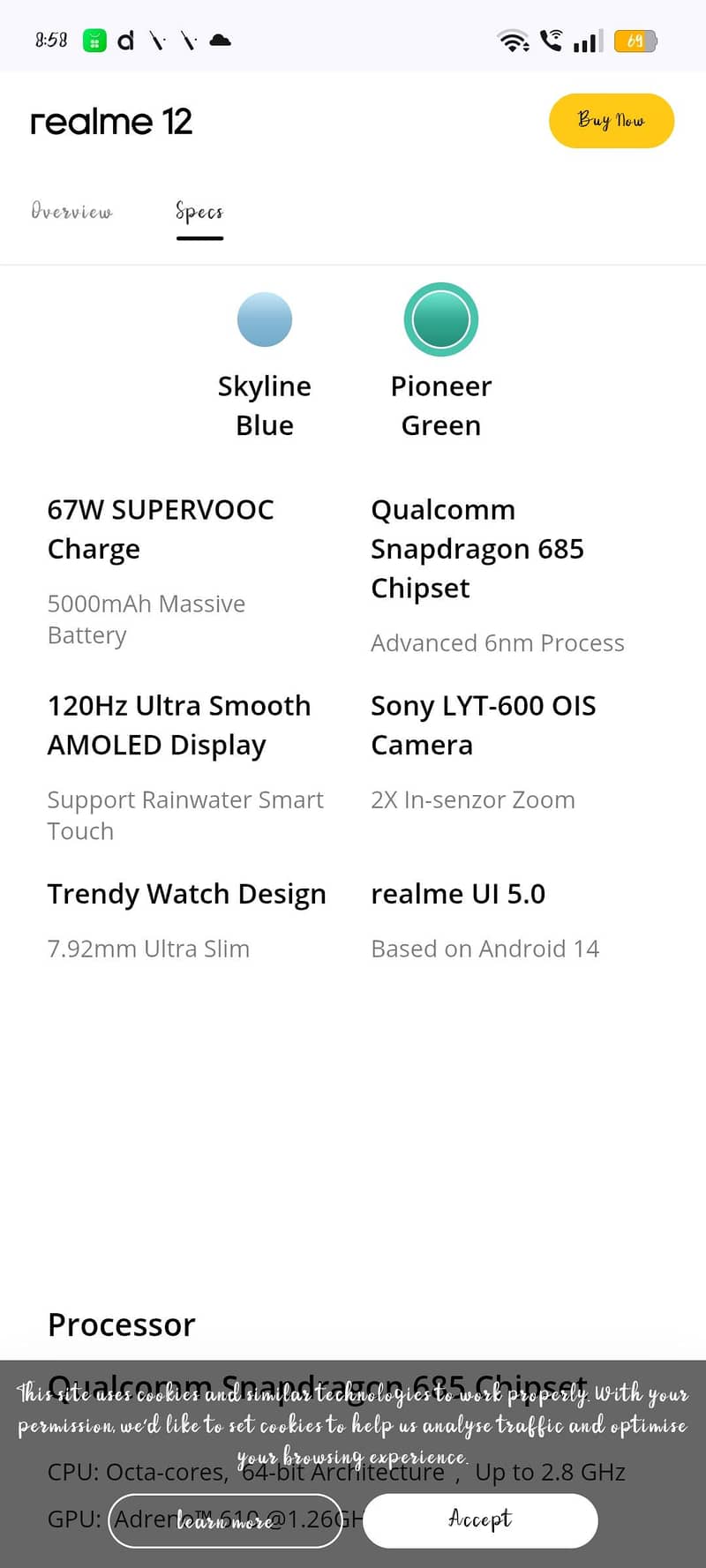Switch to the Specs tab
The height and width of the screenshot is (1568, 706).
(199, 212)
